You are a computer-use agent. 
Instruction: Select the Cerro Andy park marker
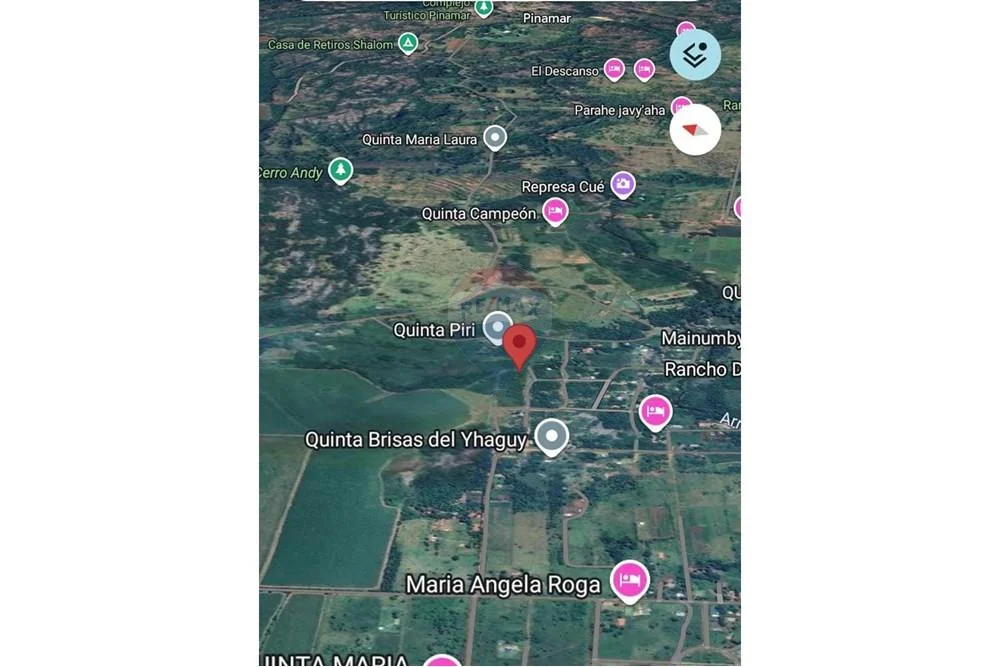click(x=341, y=170)
